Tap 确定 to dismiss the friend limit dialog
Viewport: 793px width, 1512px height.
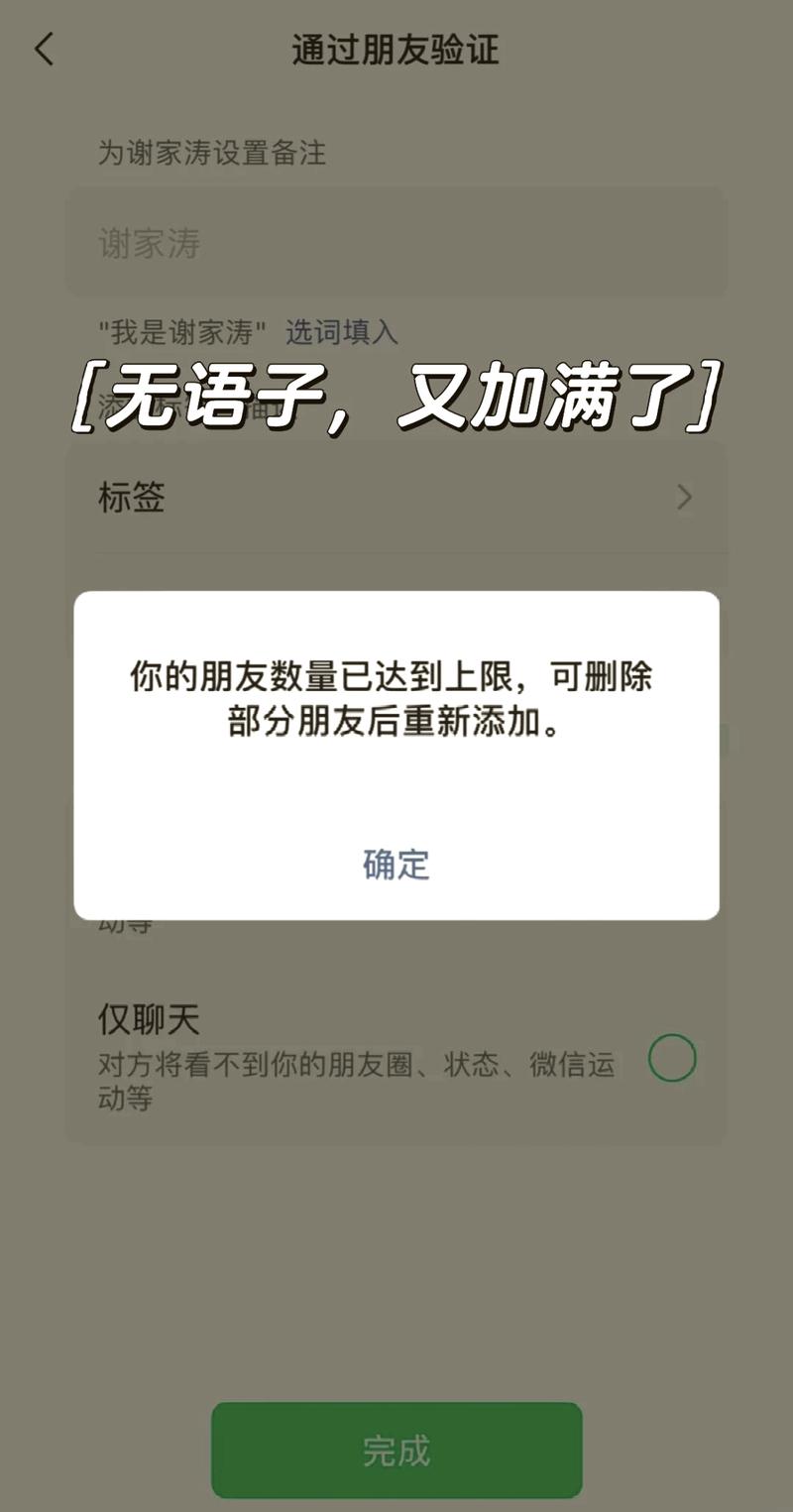click(396, 865)
